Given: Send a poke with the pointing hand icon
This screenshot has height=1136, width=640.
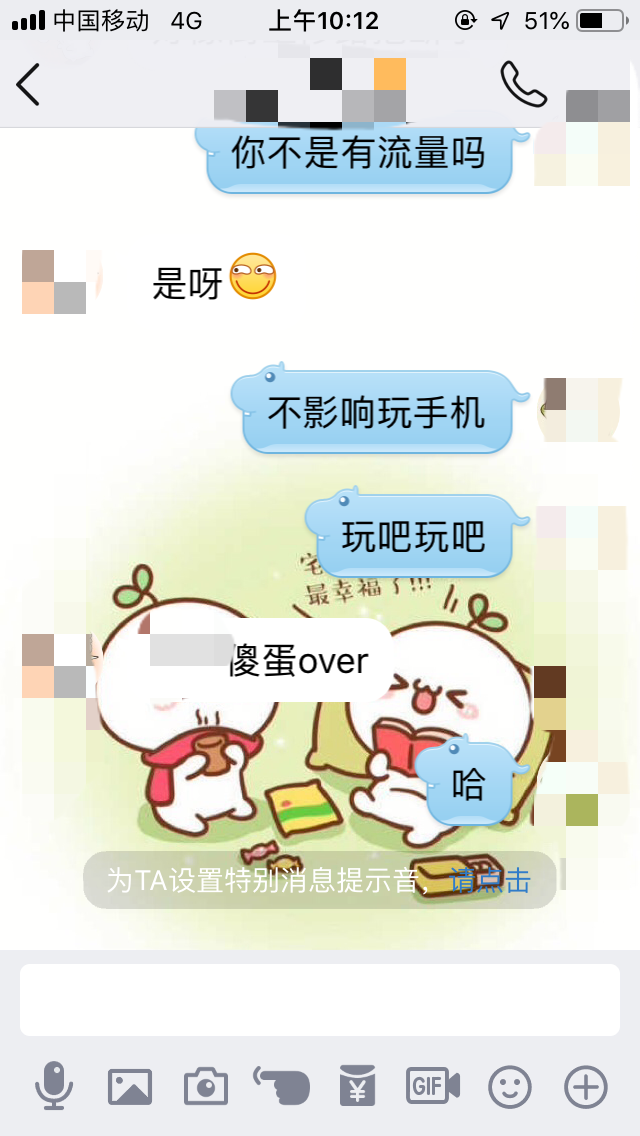Looking at the screenshot, I should [x=281, y=1086].
